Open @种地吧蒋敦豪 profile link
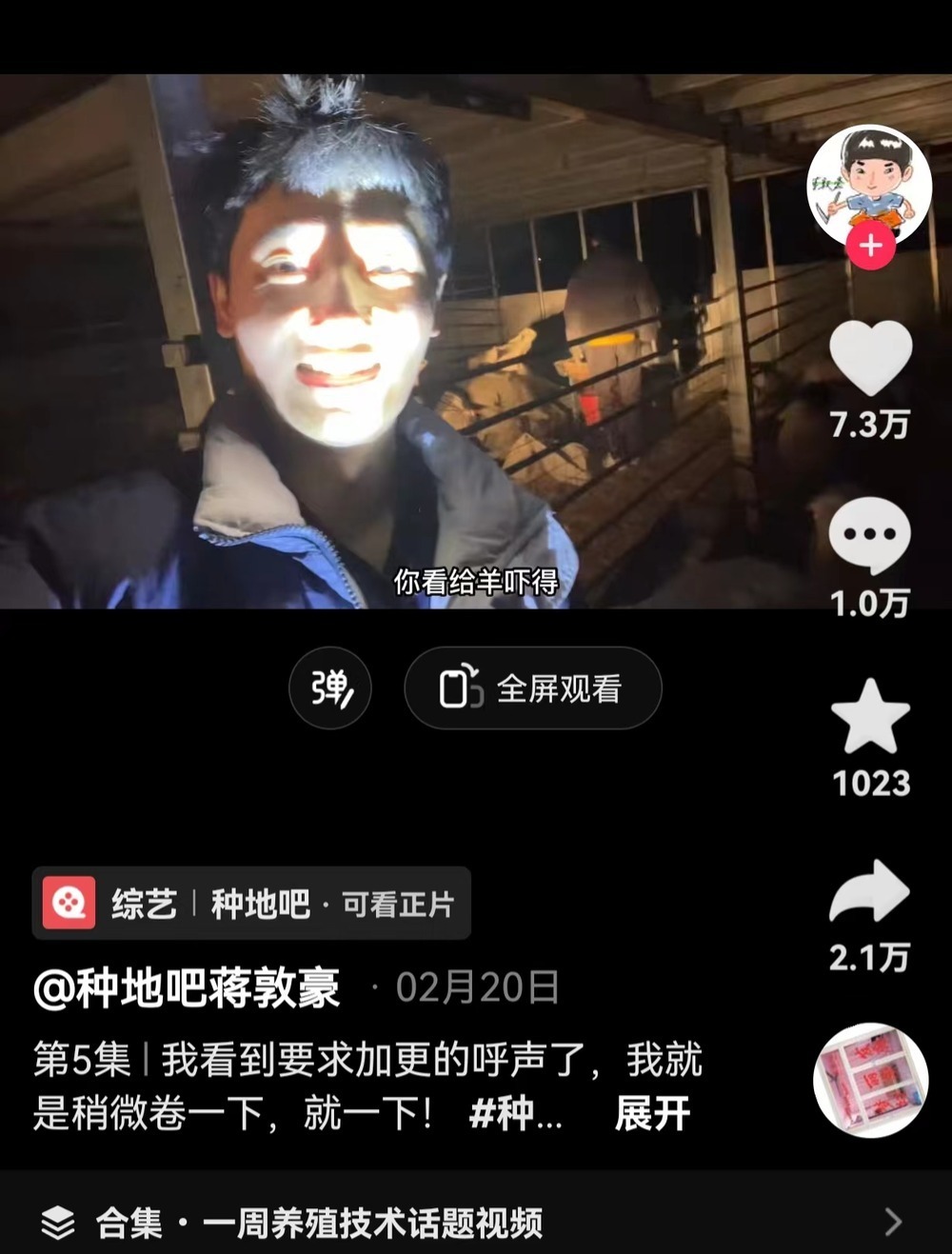 pyautogui.click(x=187, y=987)
